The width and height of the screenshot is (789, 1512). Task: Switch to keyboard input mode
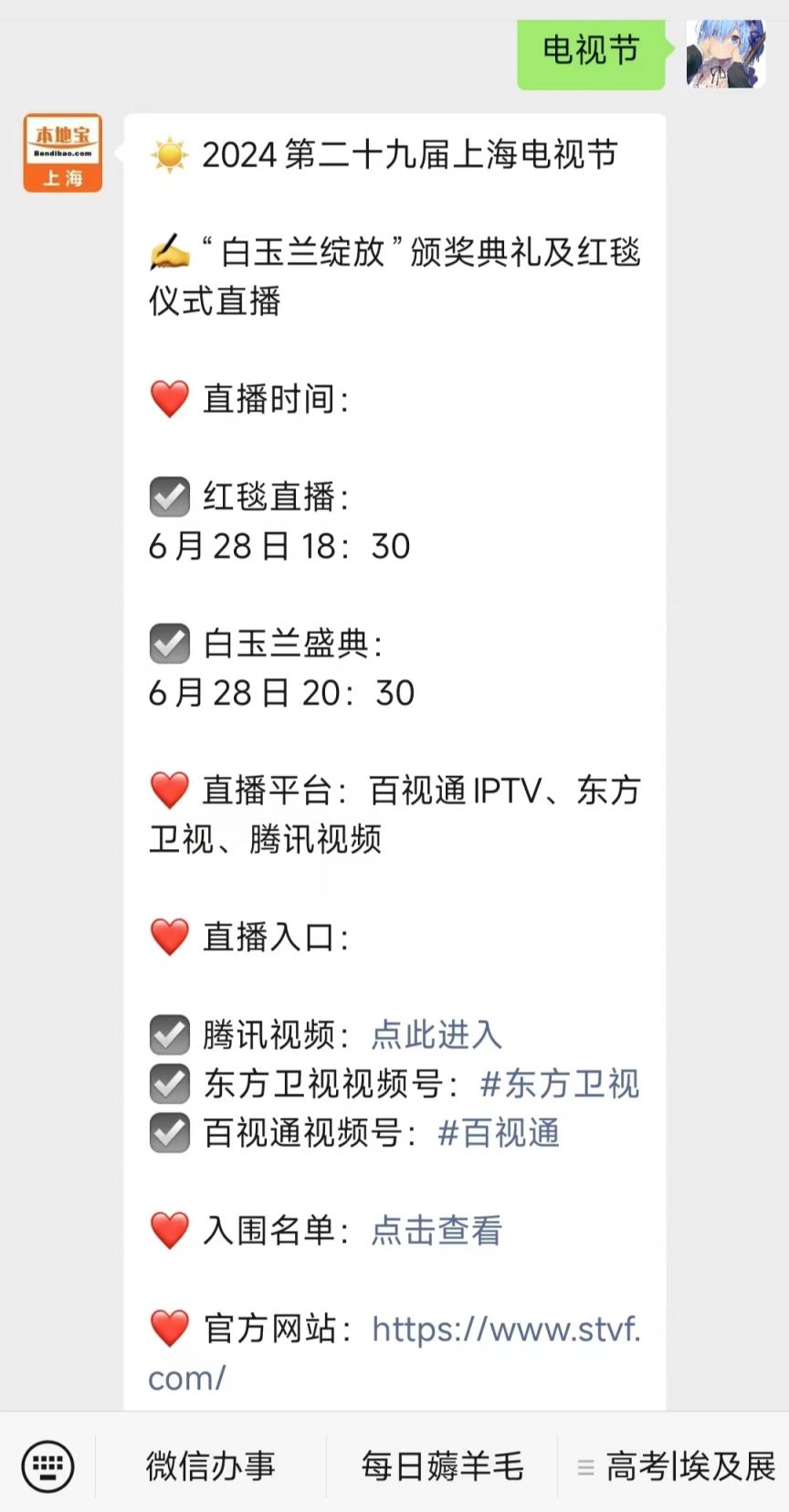(x=47, y=1466)
